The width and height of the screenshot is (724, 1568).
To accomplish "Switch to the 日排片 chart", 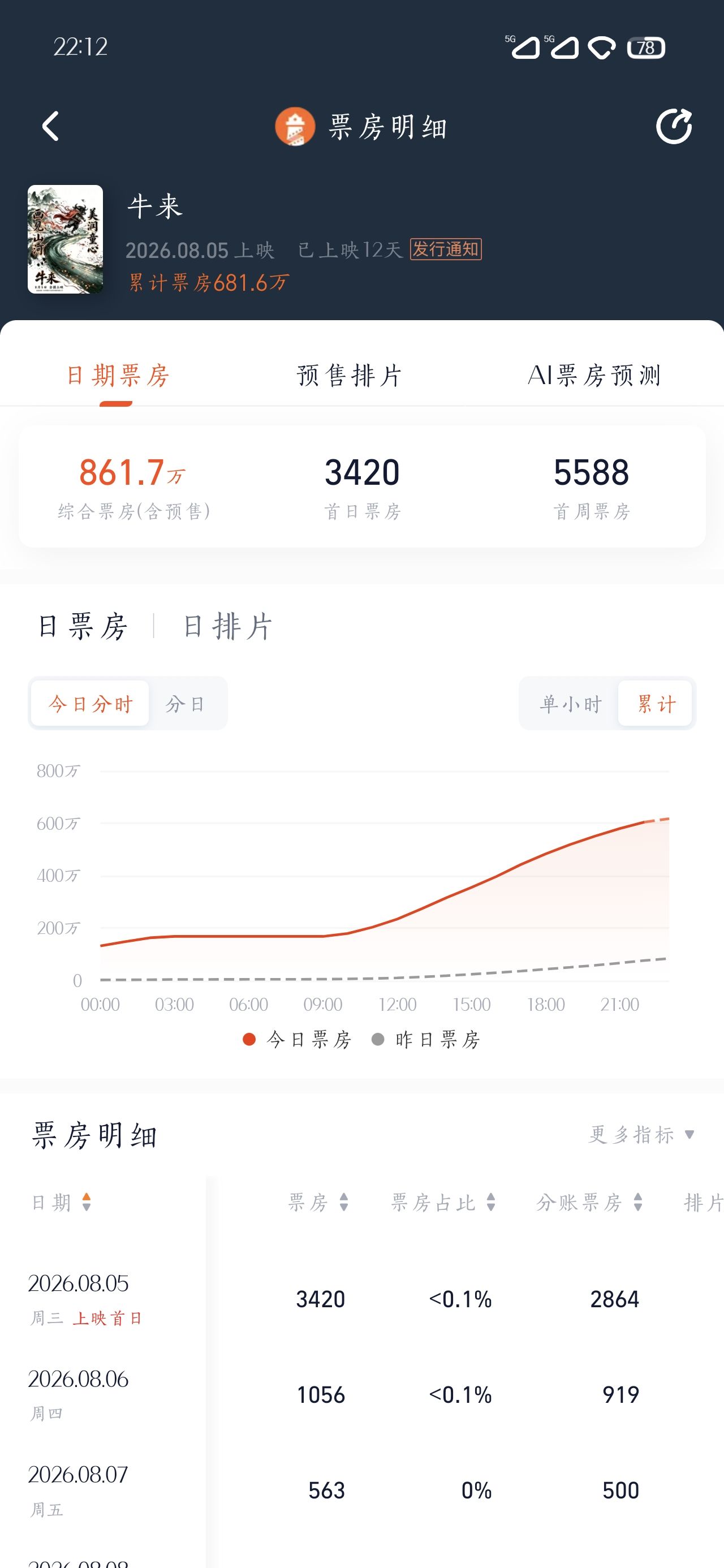I will [228, 626].
